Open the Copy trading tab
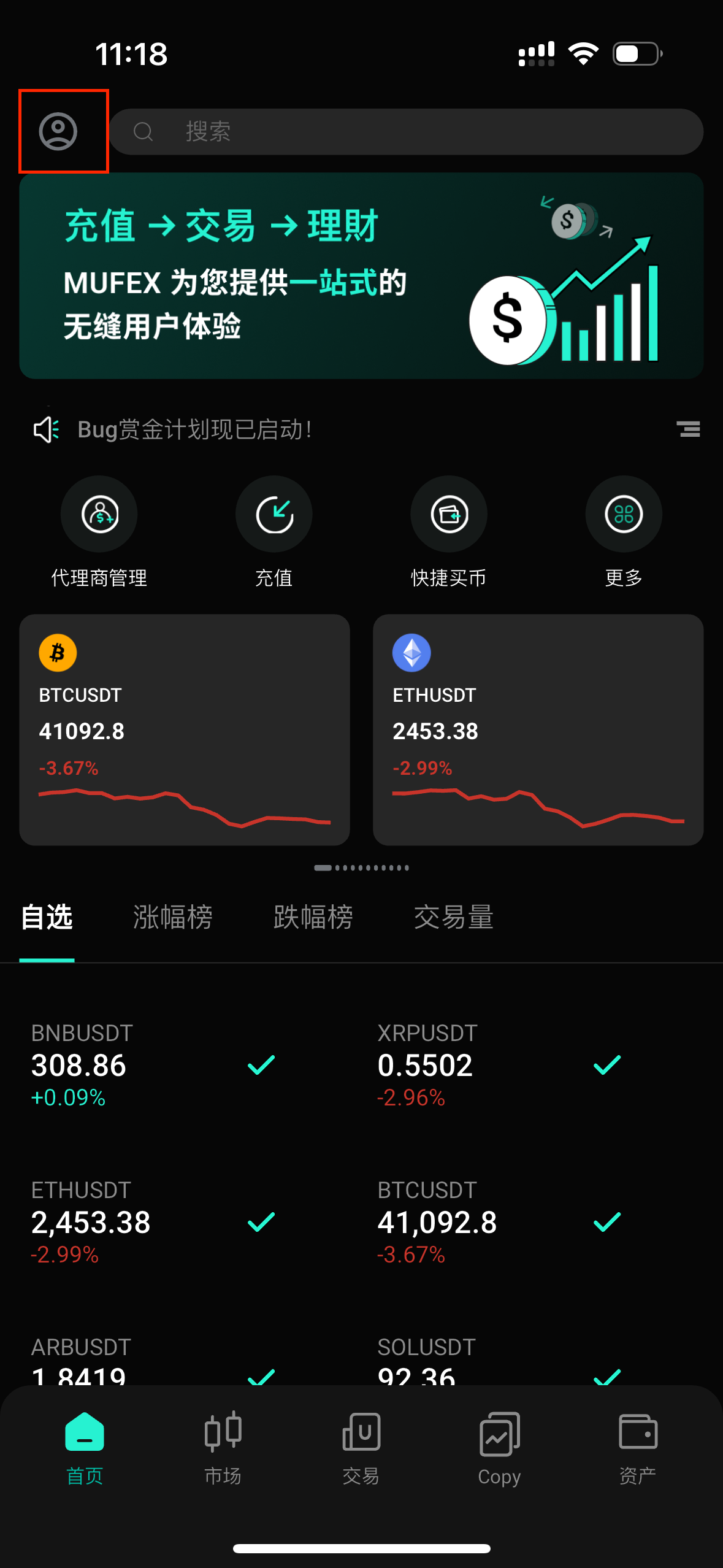The height and width of the screenshot is (1568, 723). click(x=499, y=1449)
